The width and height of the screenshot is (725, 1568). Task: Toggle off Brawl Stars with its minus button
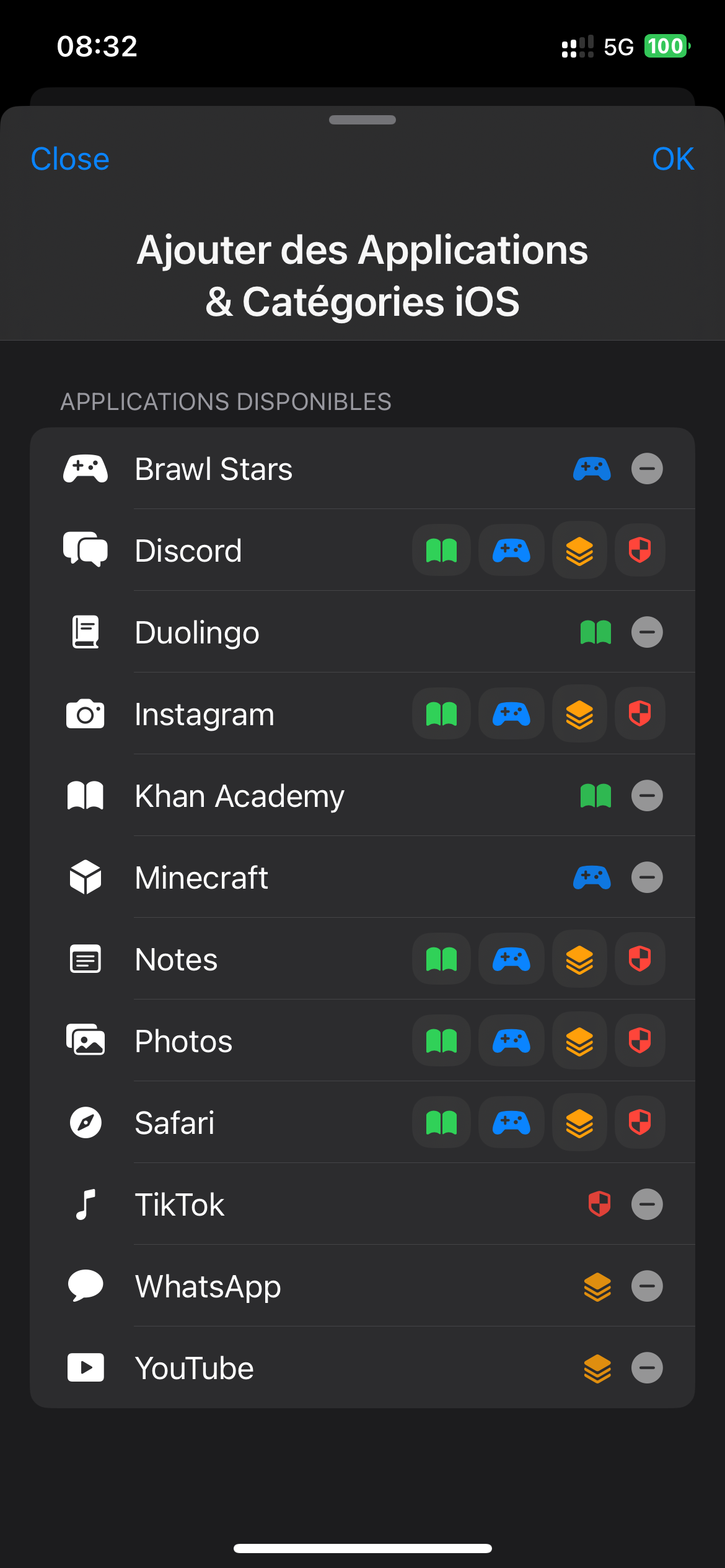tap(647, 469)
